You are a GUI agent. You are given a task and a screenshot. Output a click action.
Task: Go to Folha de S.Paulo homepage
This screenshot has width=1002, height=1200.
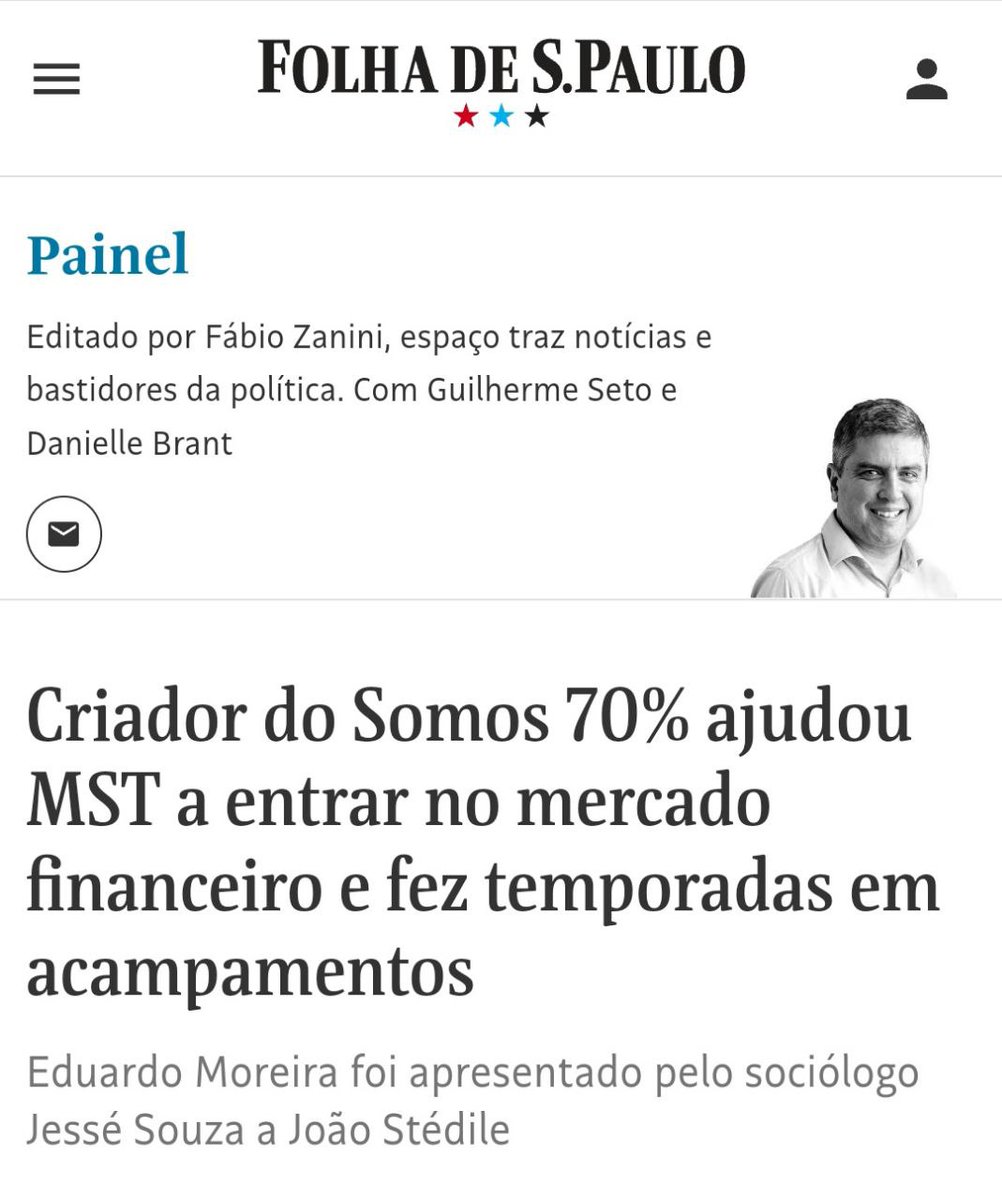[x=501, y=70]
